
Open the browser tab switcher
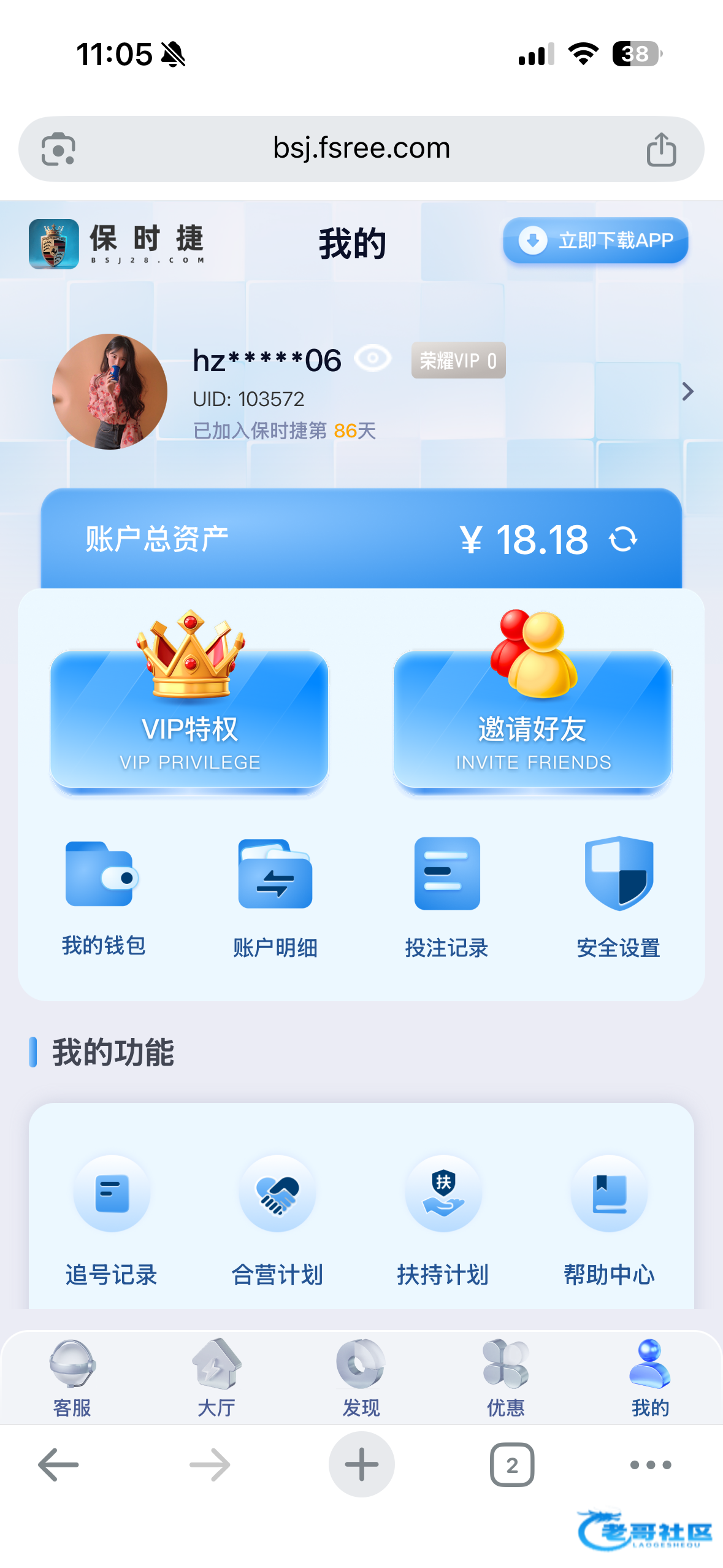pos(512,1465)
